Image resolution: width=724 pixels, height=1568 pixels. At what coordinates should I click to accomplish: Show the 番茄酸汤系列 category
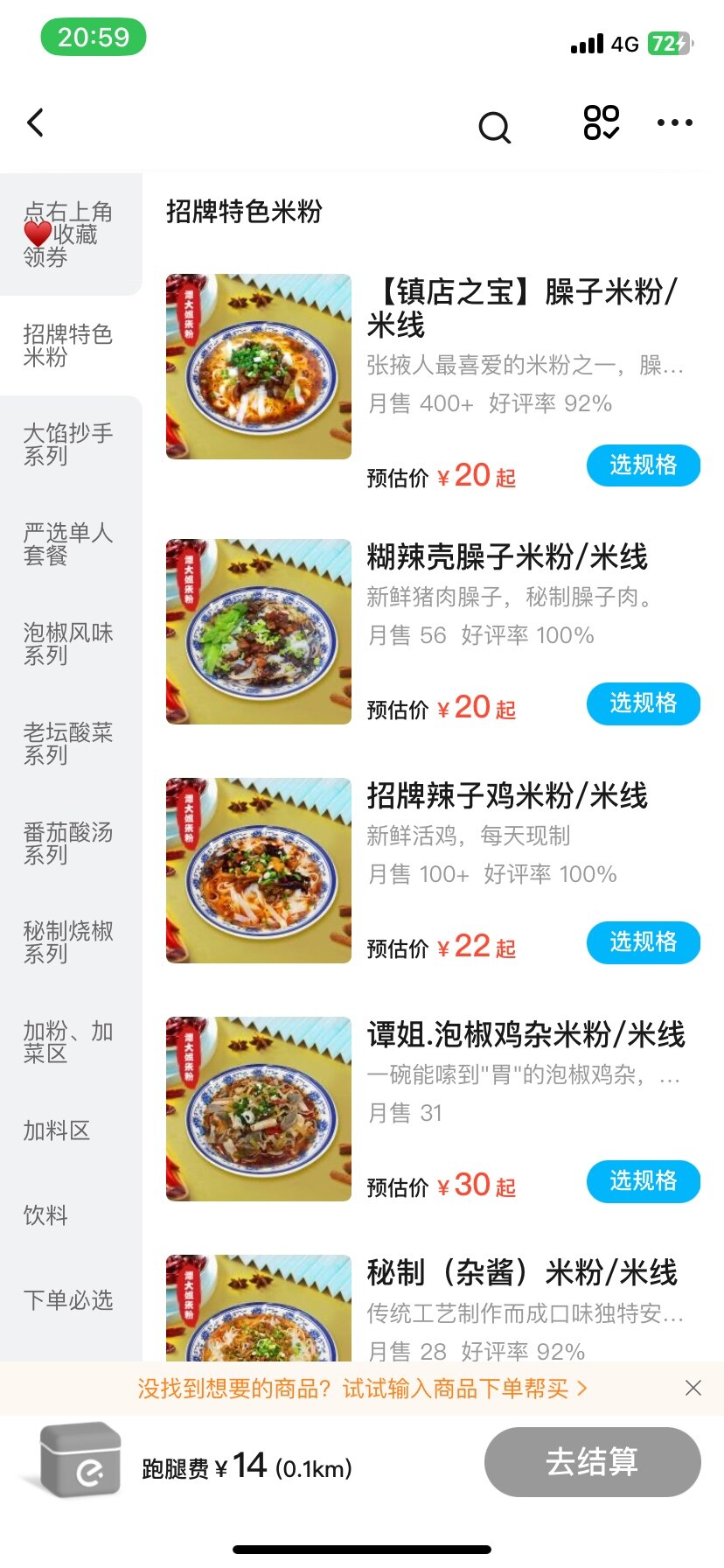click(x=68, y=843)
